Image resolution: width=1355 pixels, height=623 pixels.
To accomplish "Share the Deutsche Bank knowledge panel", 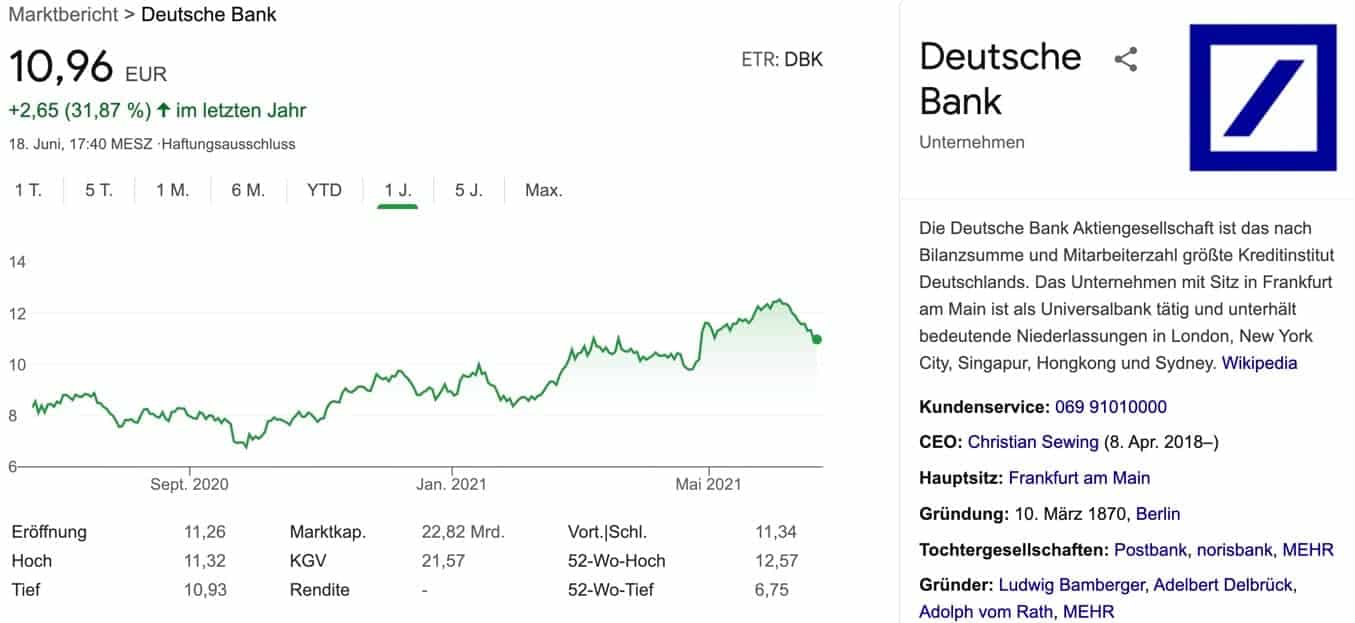I will coord(1126,59).
